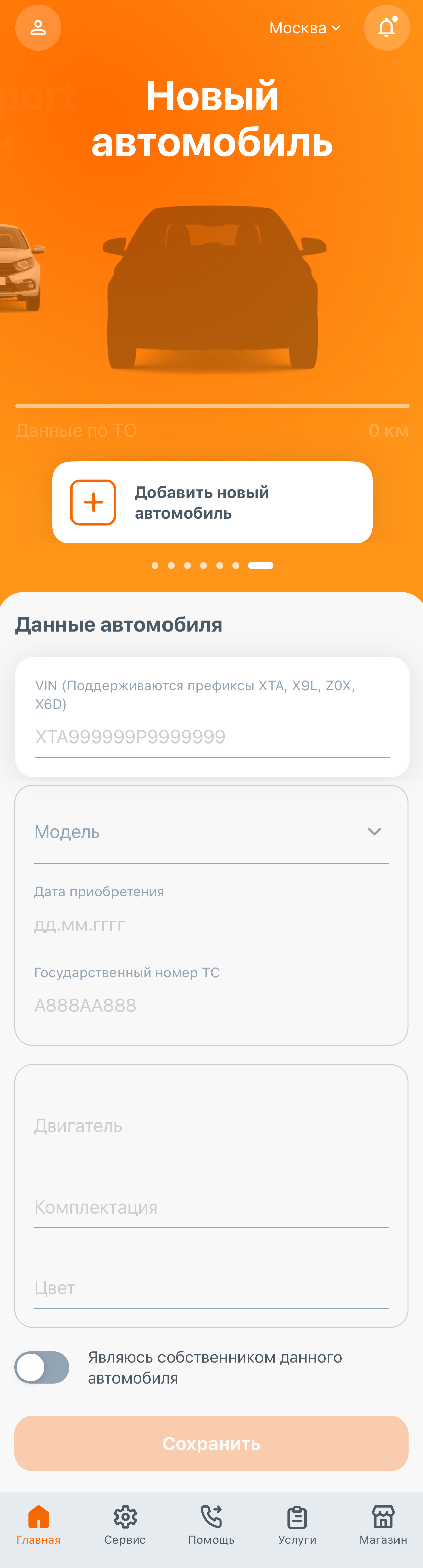Image resolution: width=423 pixels, height=1568 pixels.
Task: Open the Модель dropdown
Action: (211, 832)
